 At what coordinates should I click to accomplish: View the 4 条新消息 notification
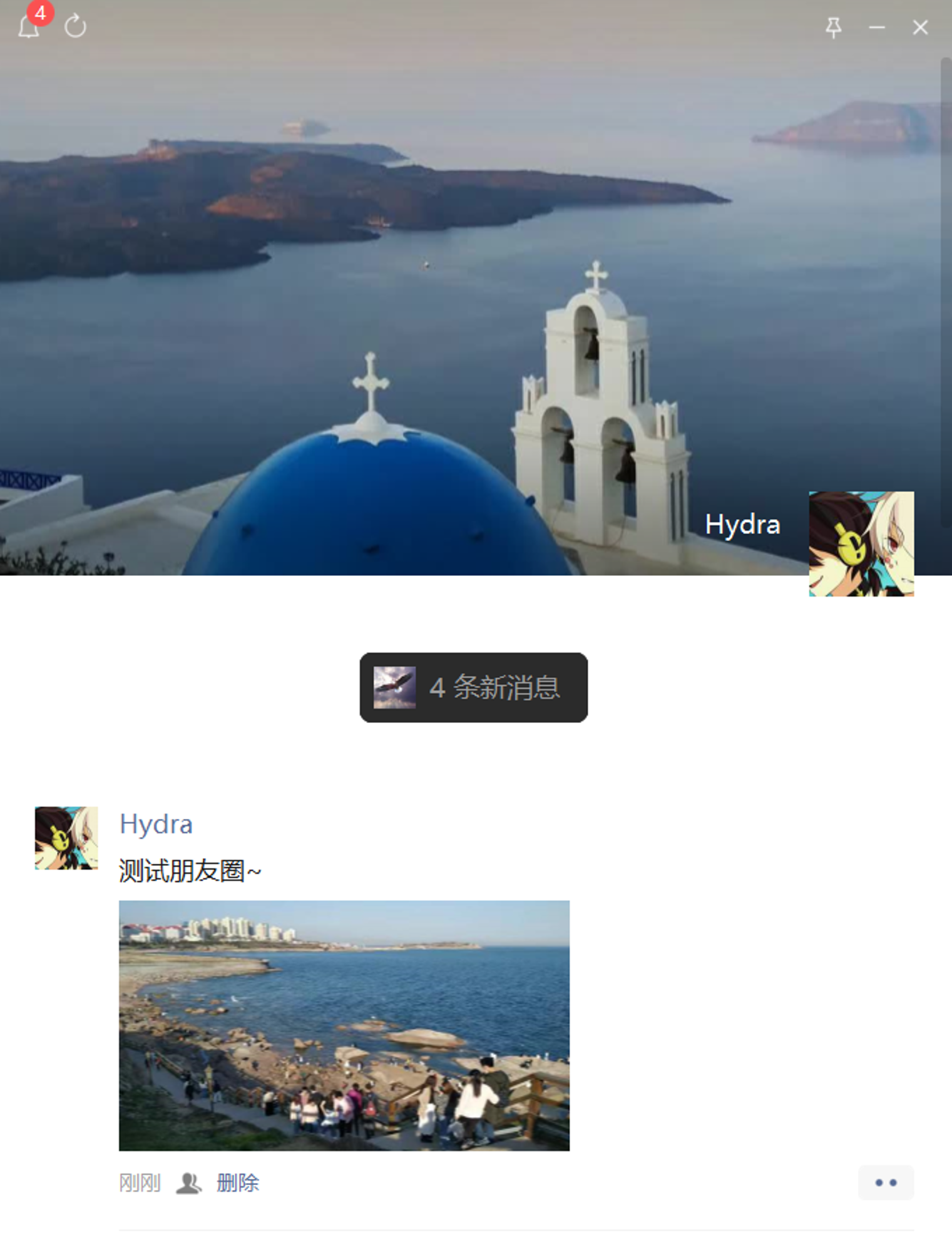[473, 687]
